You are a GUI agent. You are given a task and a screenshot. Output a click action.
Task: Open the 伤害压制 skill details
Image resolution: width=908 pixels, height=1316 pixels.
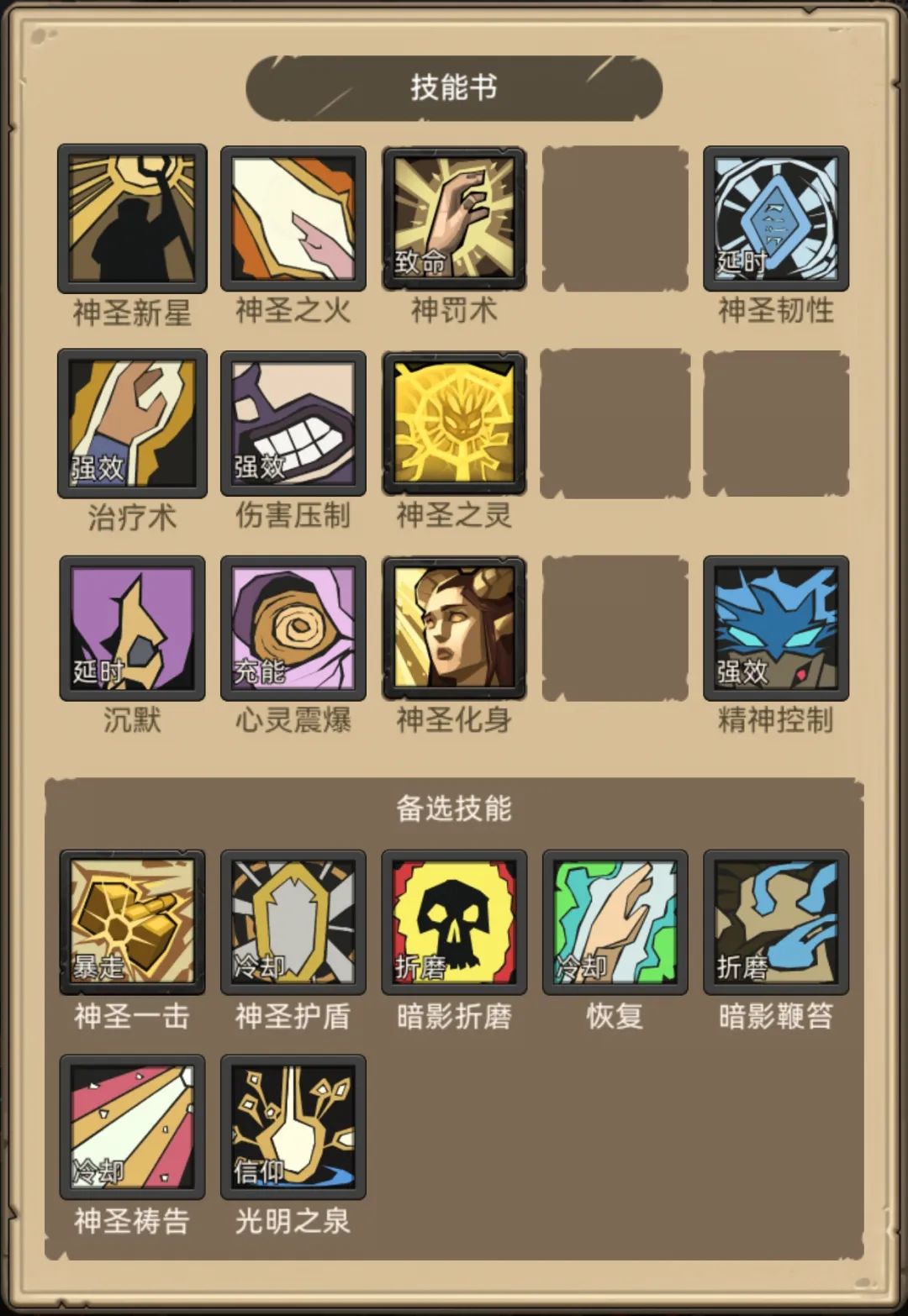tap(293, 424)
